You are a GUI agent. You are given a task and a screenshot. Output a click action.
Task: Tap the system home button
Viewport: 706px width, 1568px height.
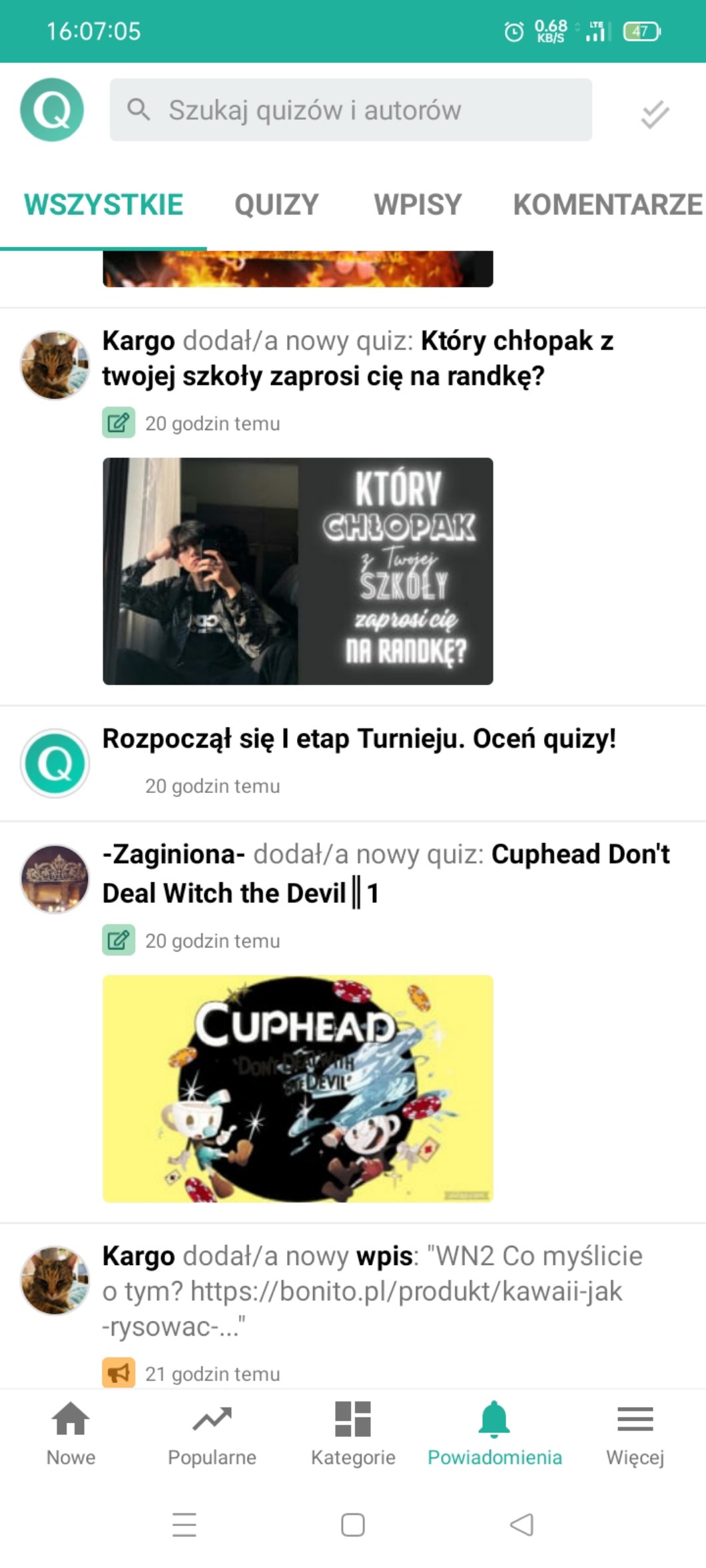(352, 1524)
